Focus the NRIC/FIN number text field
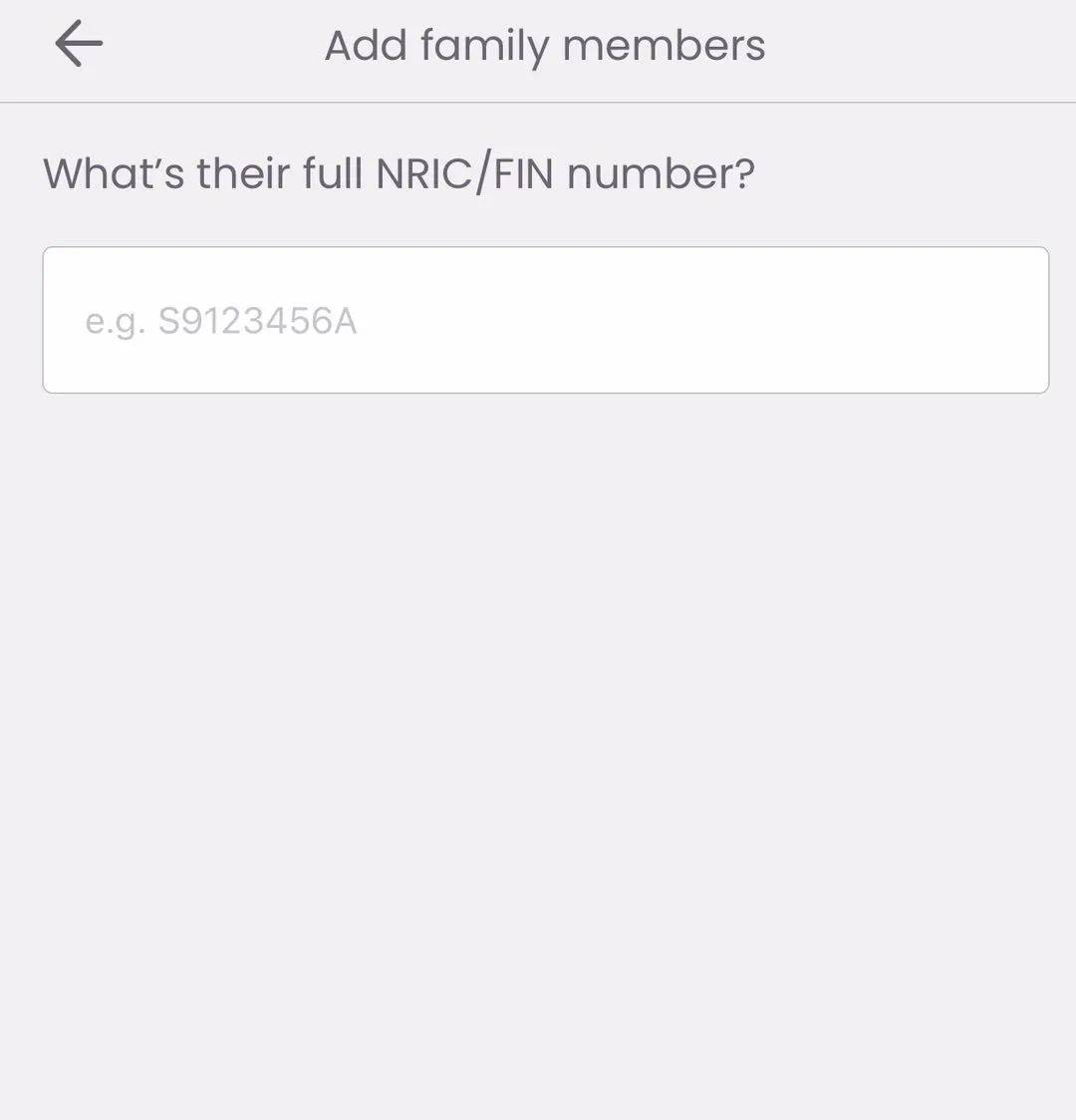Viewport: 1076px width, 1120px height. [545, 320]
